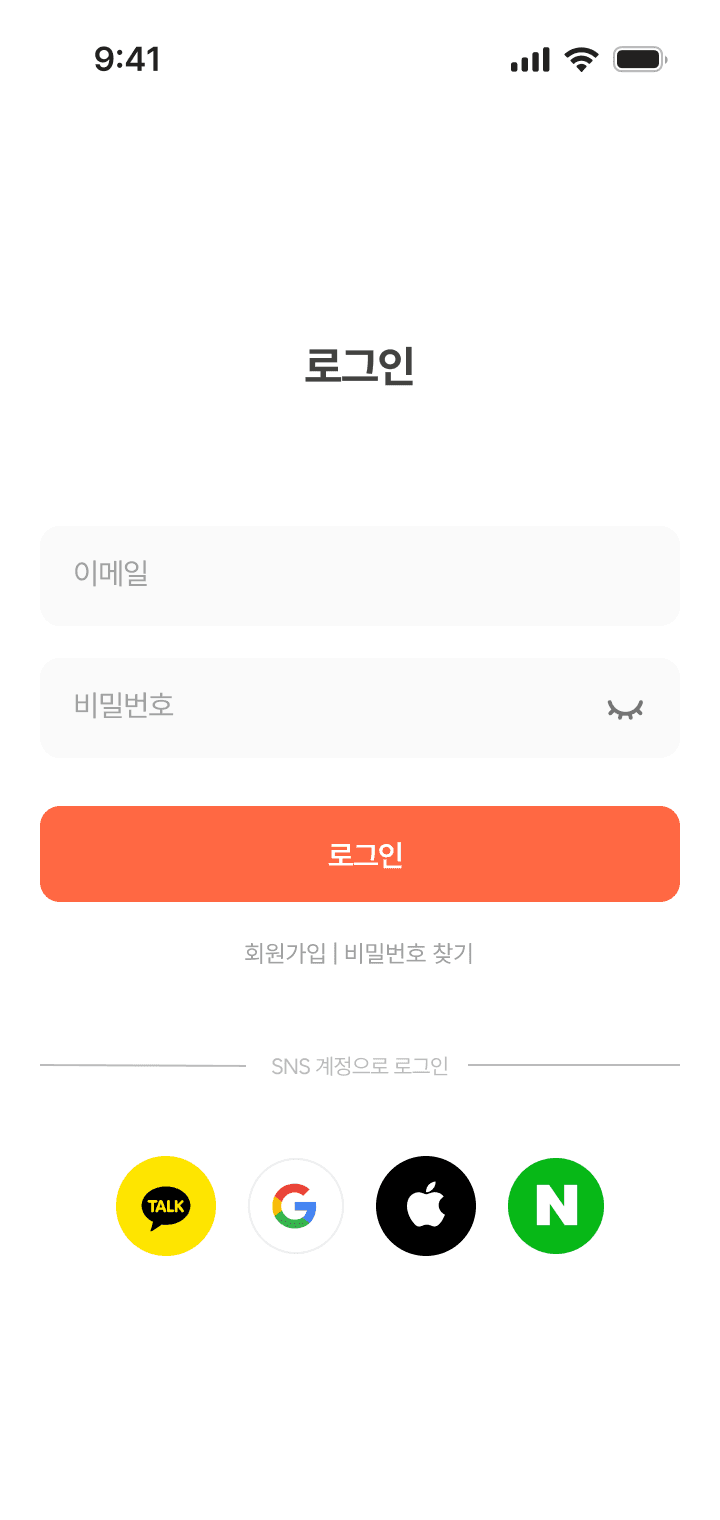Log in with the green Naver icon
This screenshot has width=720, height=1520.
556,1206
